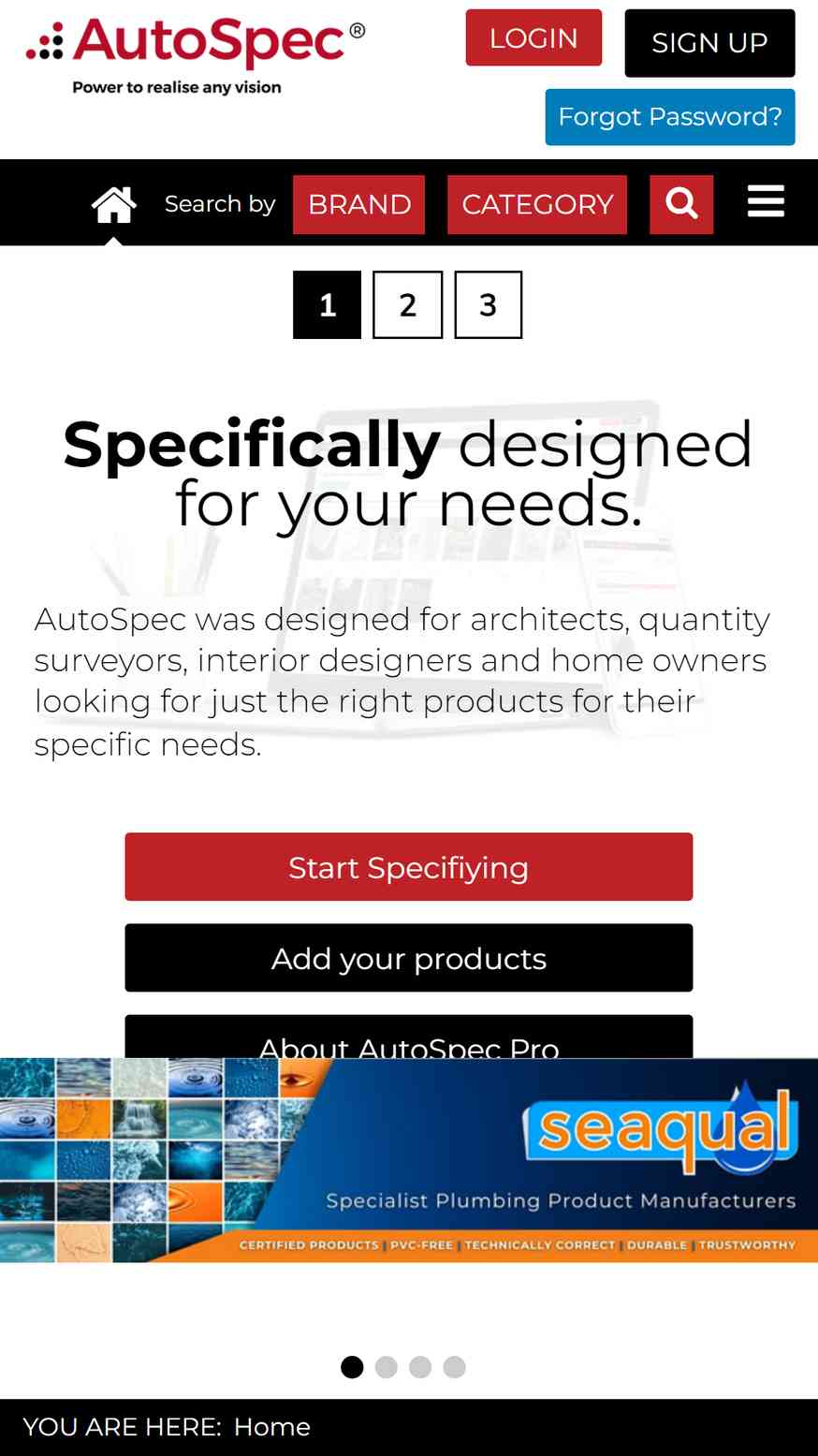
Task: Search by BRAND
Action: (358, 204)
